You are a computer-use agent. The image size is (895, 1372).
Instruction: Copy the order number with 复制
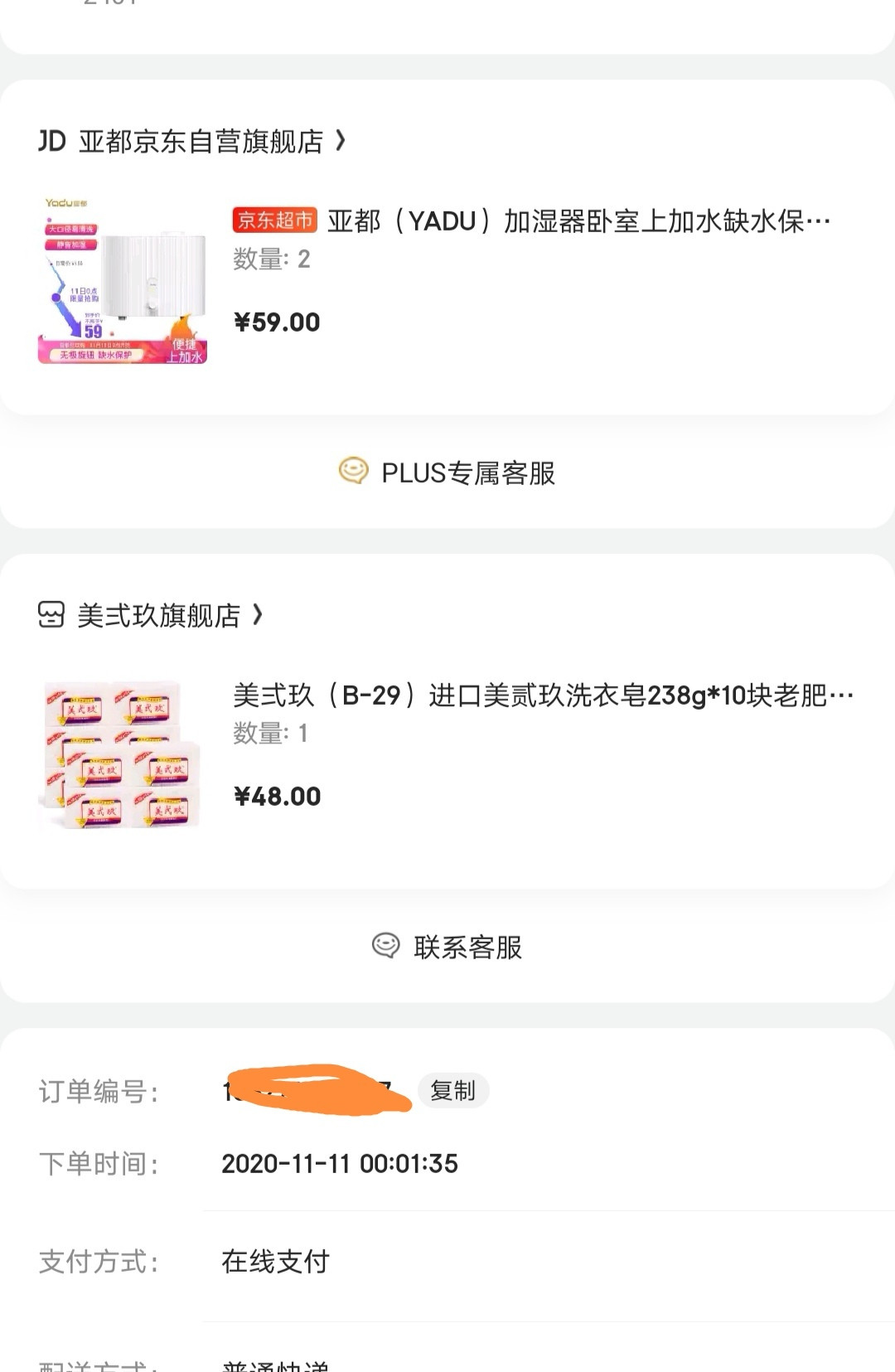click(x=452, y=1091)
